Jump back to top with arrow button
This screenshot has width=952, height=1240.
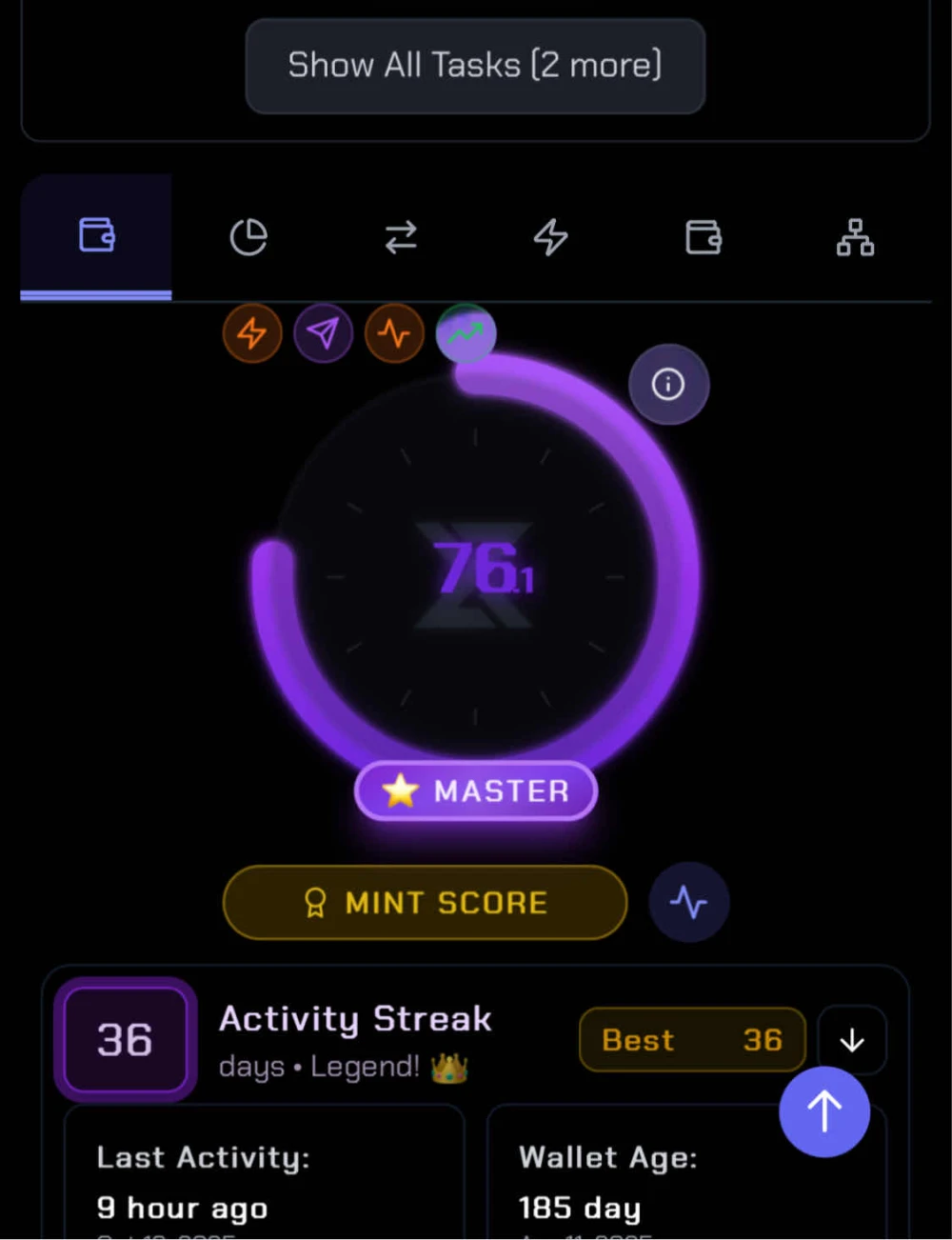[x=824, y=1111]
